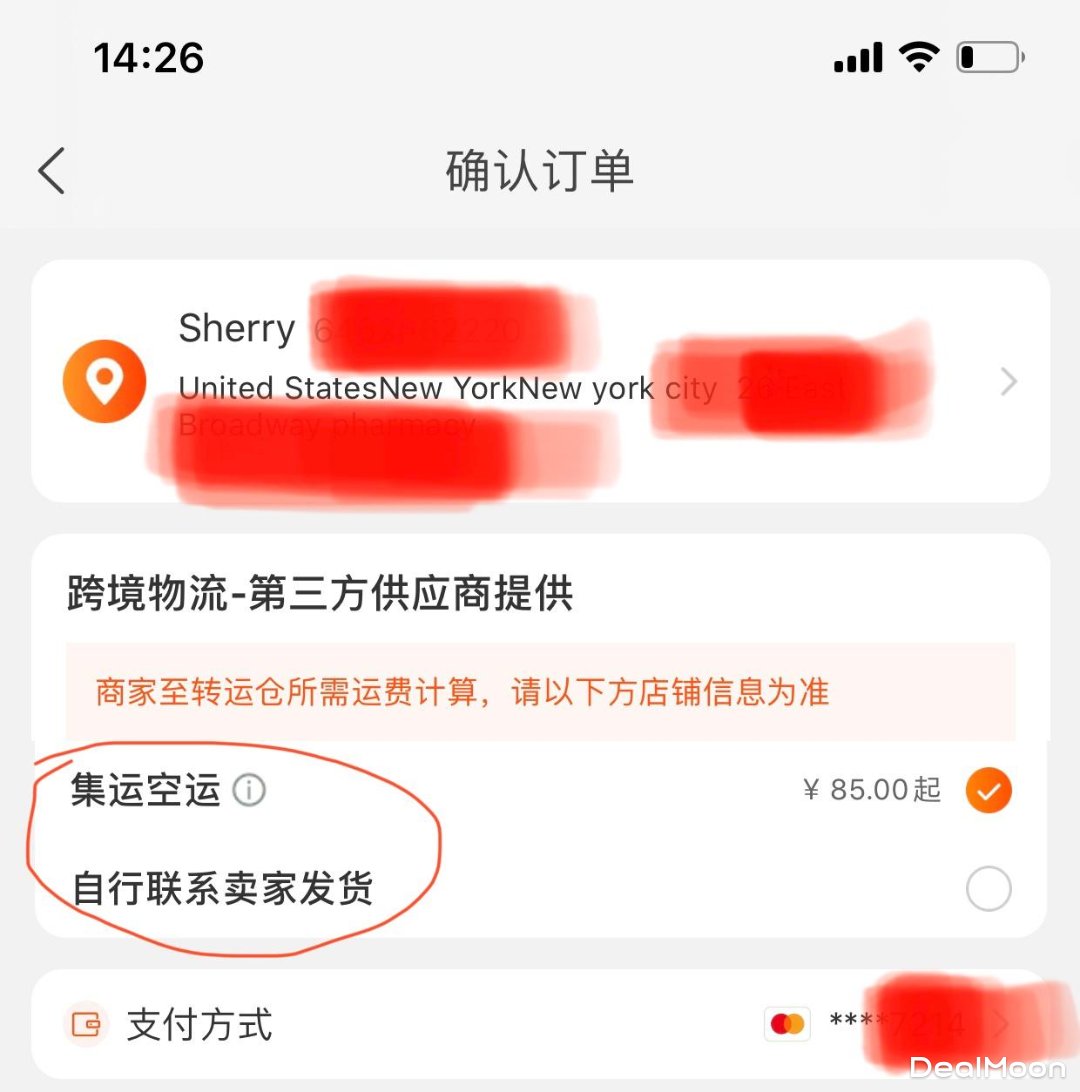This screenshot has width=1080, height=1092.
Task: Open the info icon beside 集运空运
Action: click(x=249, y=791)
